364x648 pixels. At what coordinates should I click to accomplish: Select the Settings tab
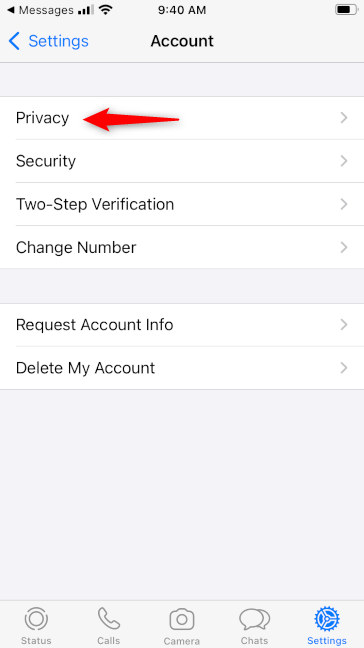tap(327, 625)
